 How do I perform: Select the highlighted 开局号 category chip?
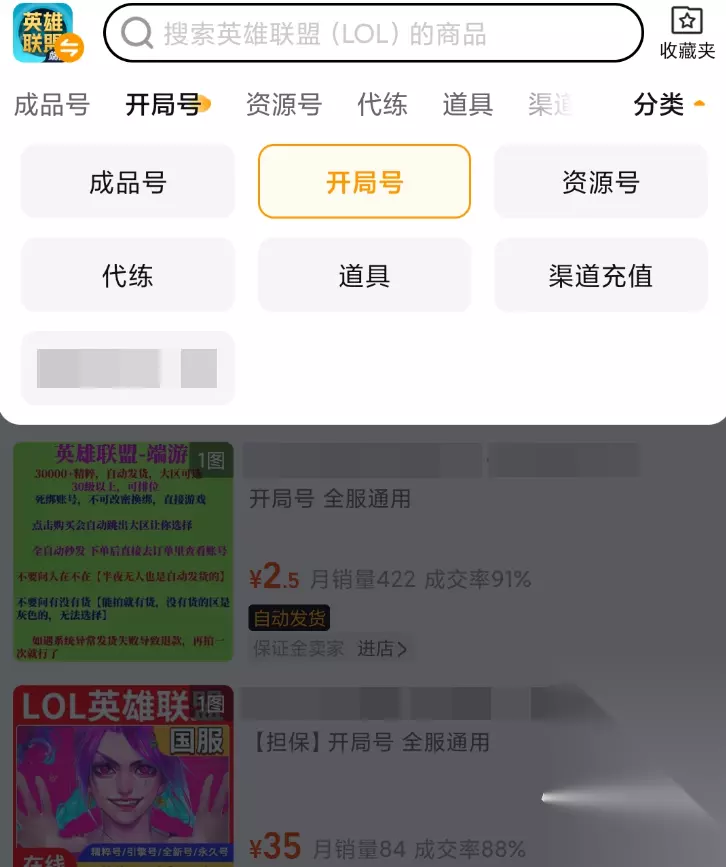pos(364,182)
